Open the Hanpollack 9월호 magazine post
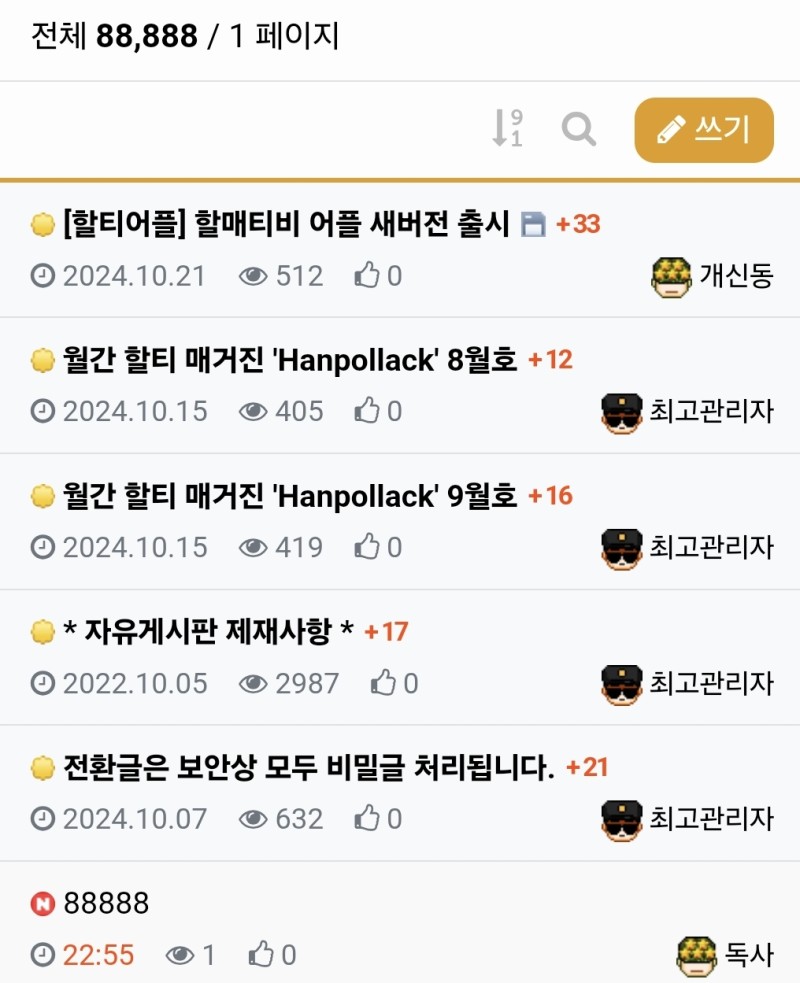Image resolution: width=800 pixels, height=983 pixels. 290,496
